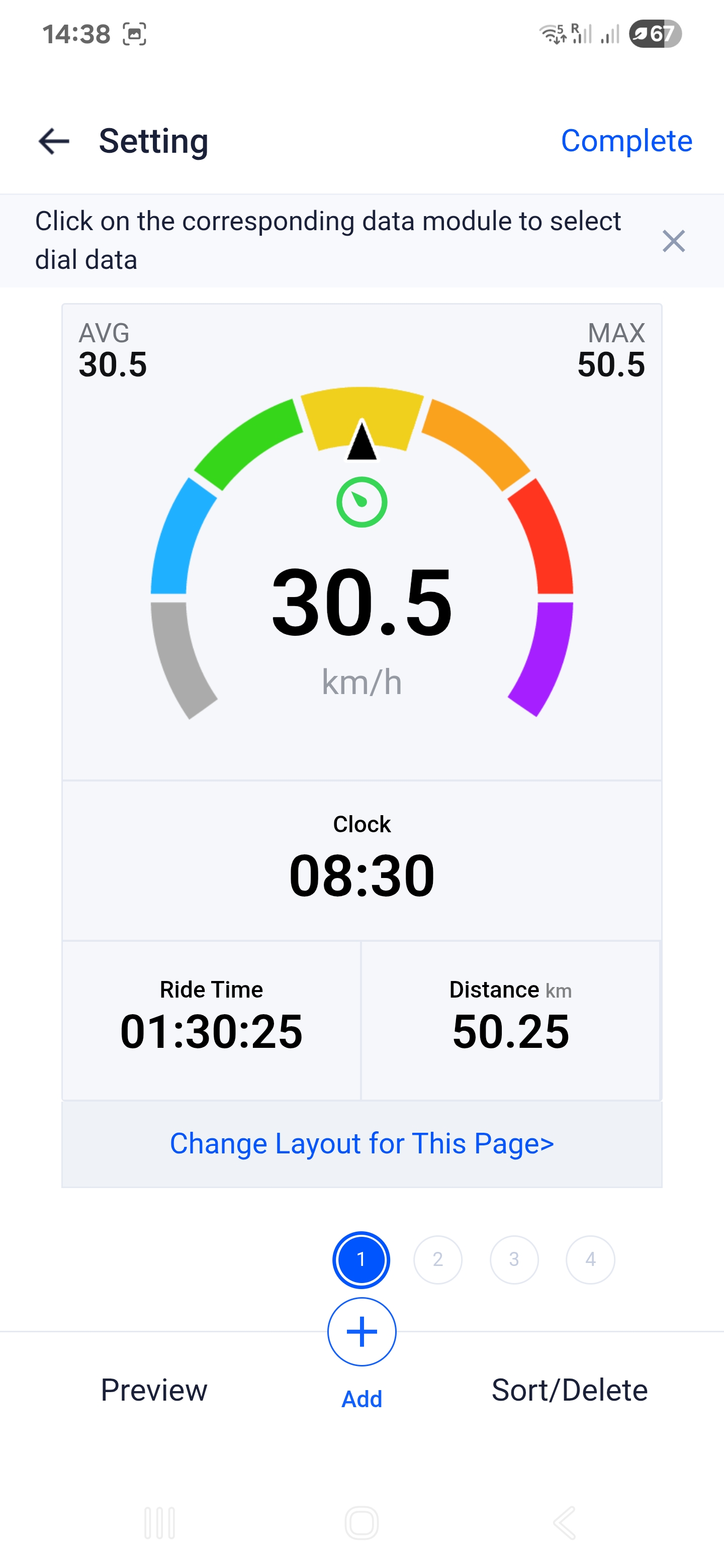This screenshot has height=1568, width=724.
Task: Switch to page 2
Action: coord(437,1259)
